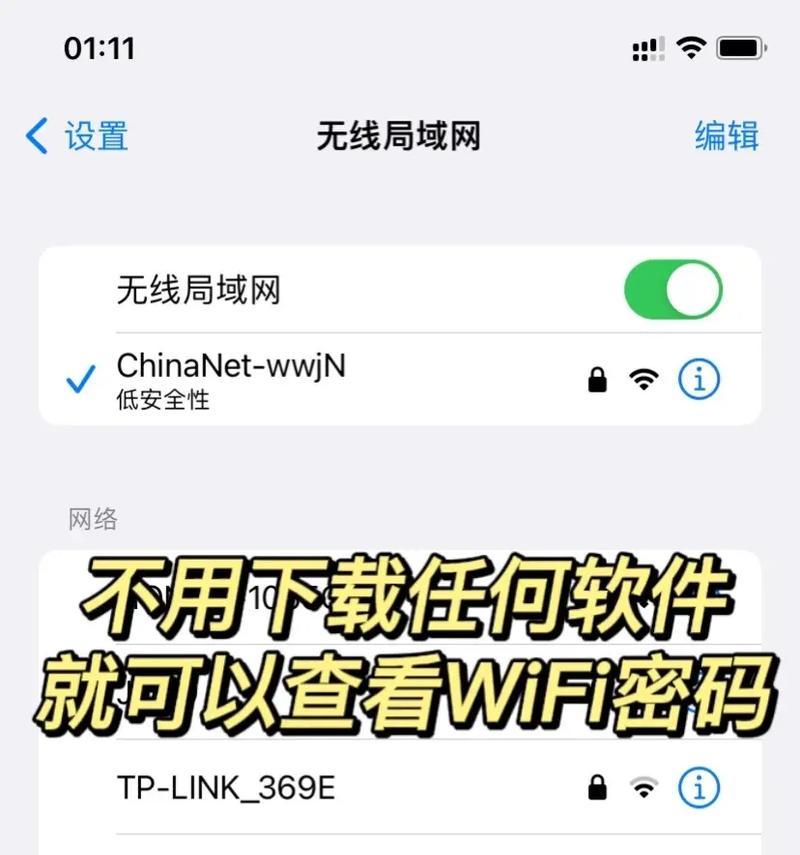Image resolution: width=800 pixels, height=855 pixels.
Task: Open info for TP-LINK_369E
Action: (x=699, y=788)
